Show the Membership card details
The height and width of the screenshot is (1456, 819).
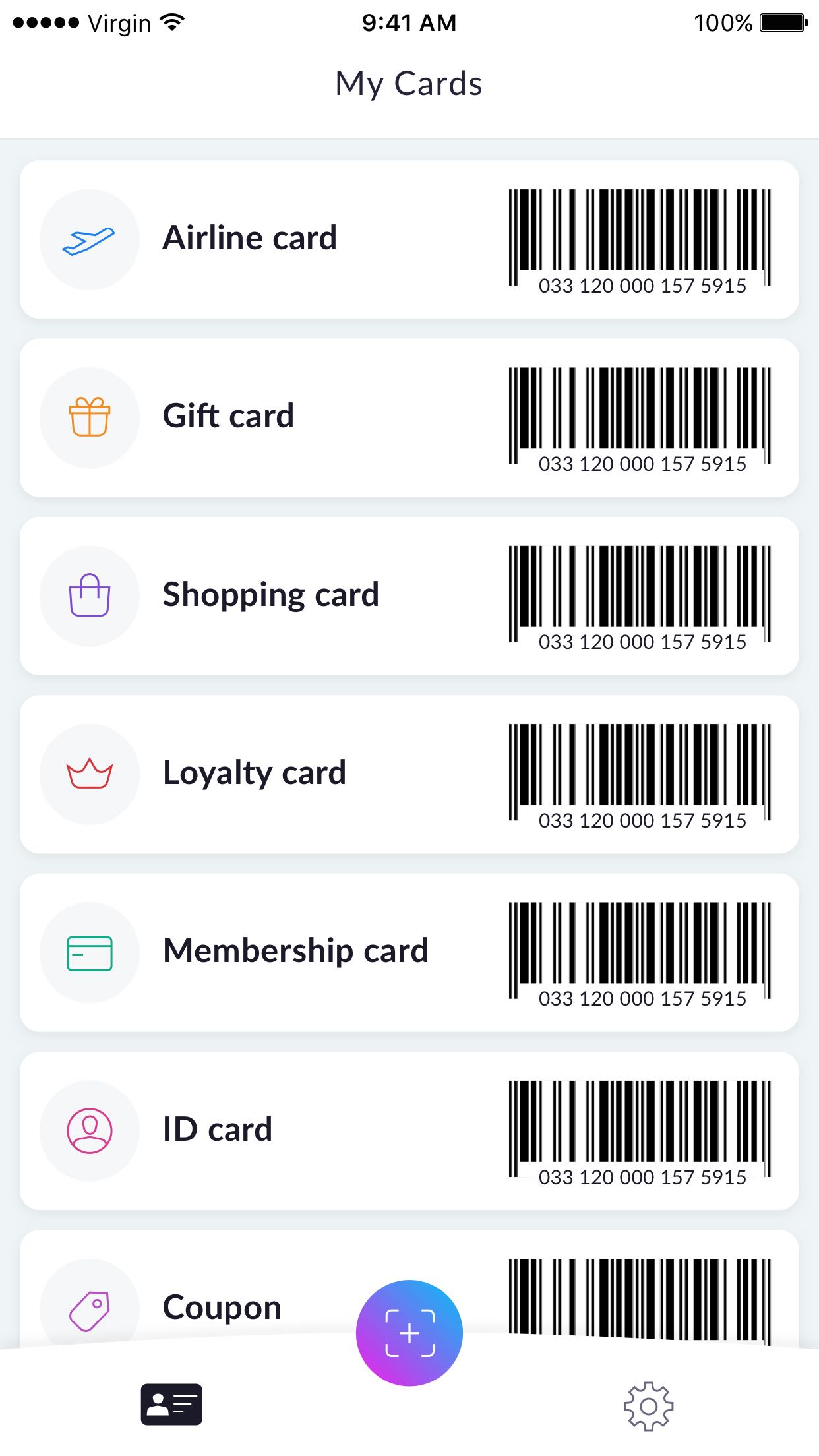click(x=409, y=952)
